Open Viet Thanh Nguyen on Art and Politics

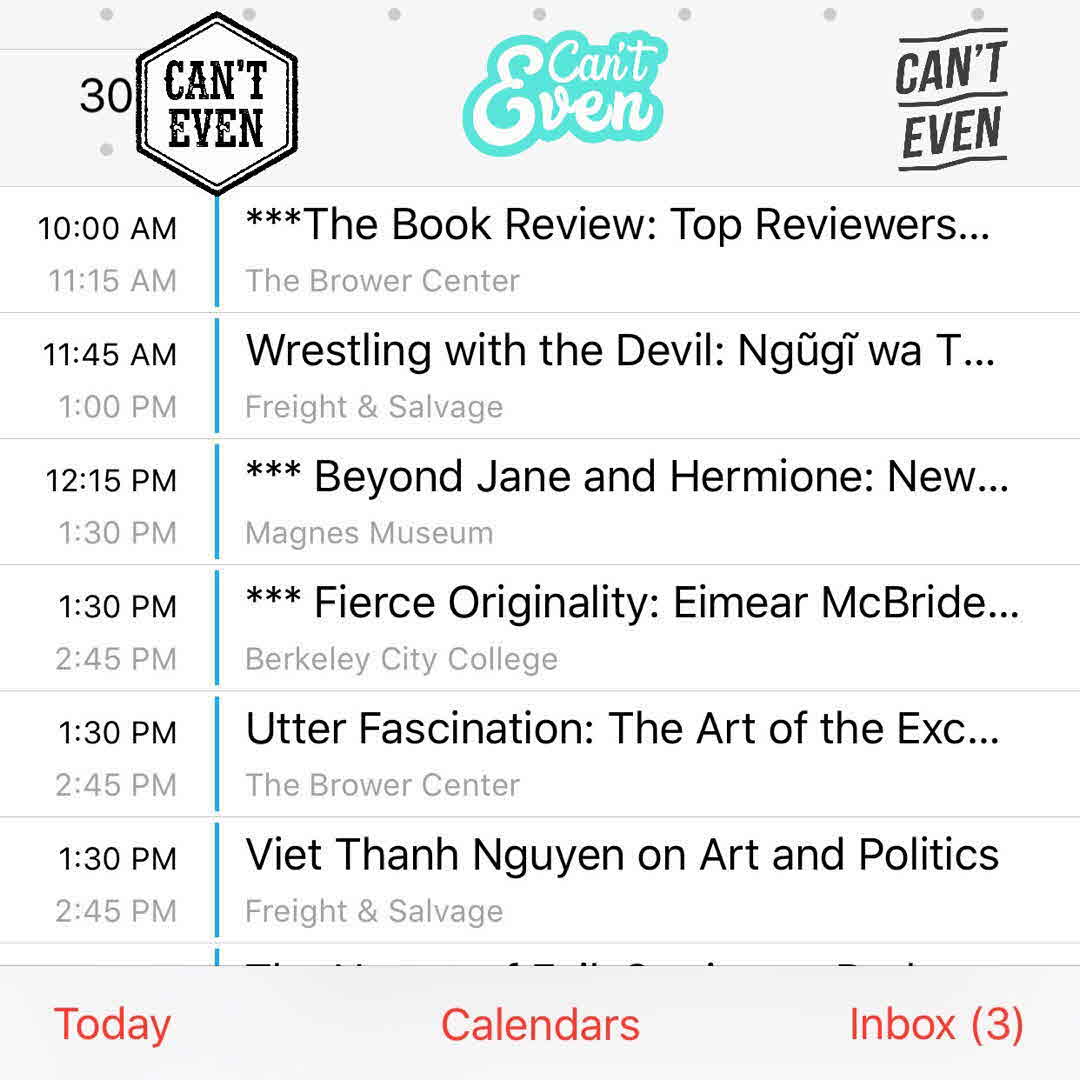coord(622,879)
